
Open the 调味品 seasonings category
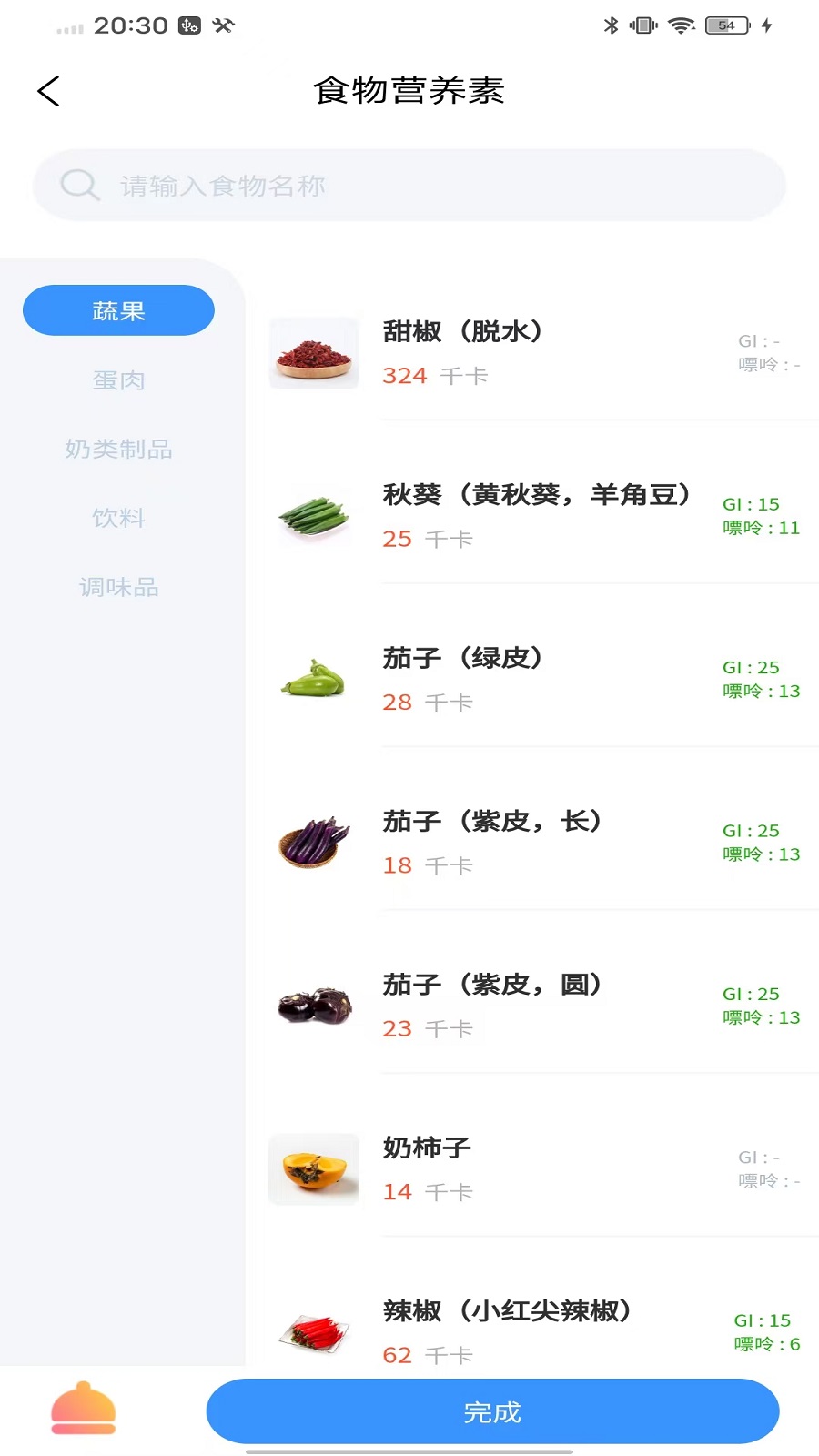coord(119,587)
